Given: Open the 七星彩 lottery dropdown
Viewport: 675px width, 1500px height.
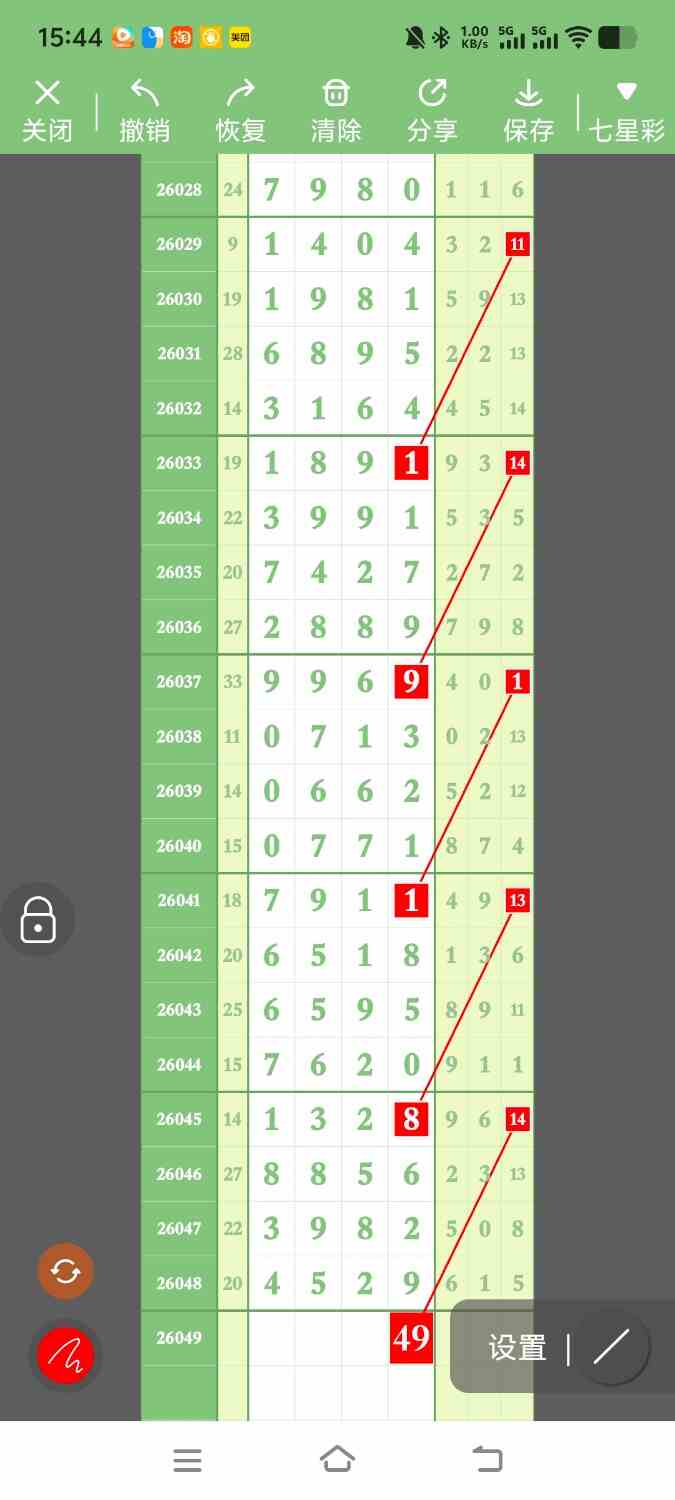Looking at the screenshot, I should pyautogui.click(x=627, y=111).
